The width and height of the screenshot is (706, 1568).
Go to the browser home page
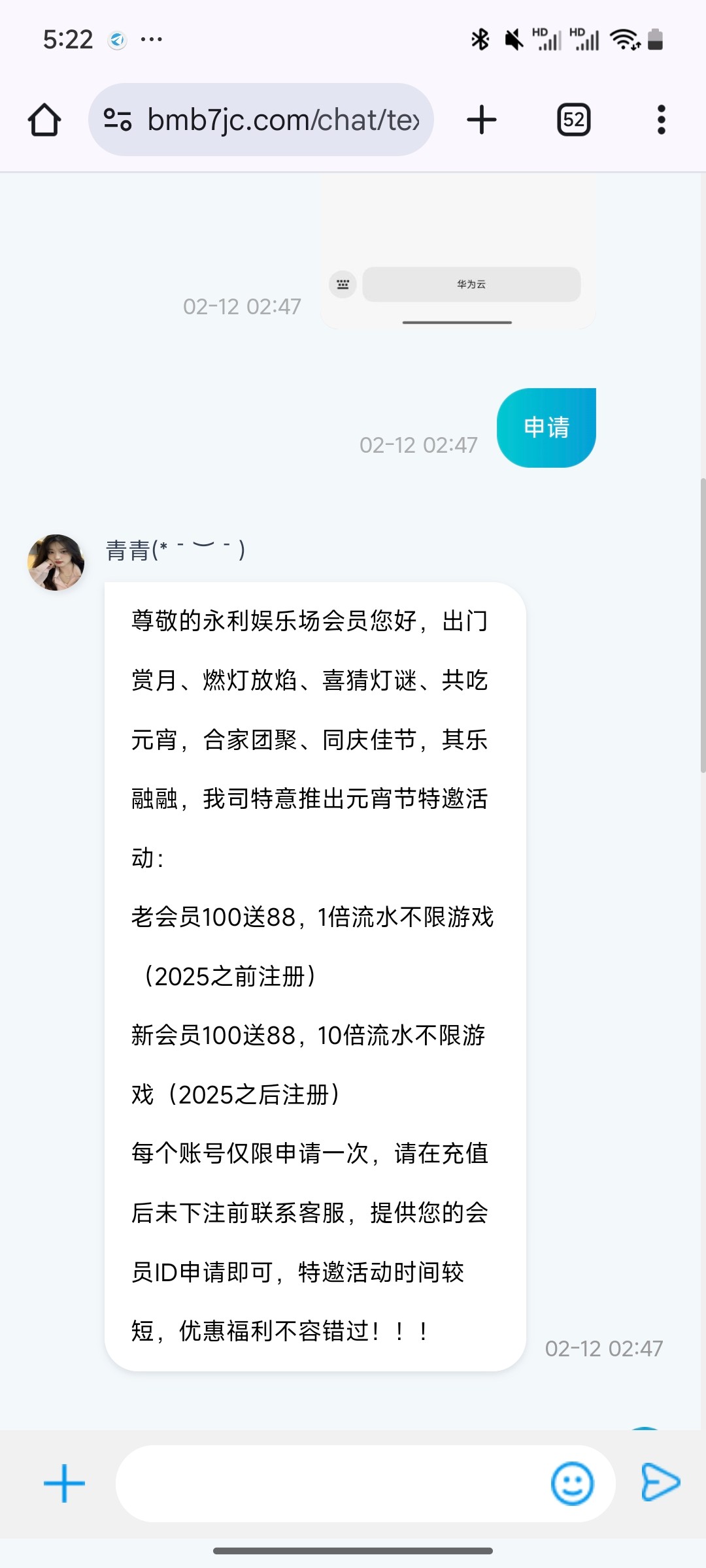pos(44,120)
